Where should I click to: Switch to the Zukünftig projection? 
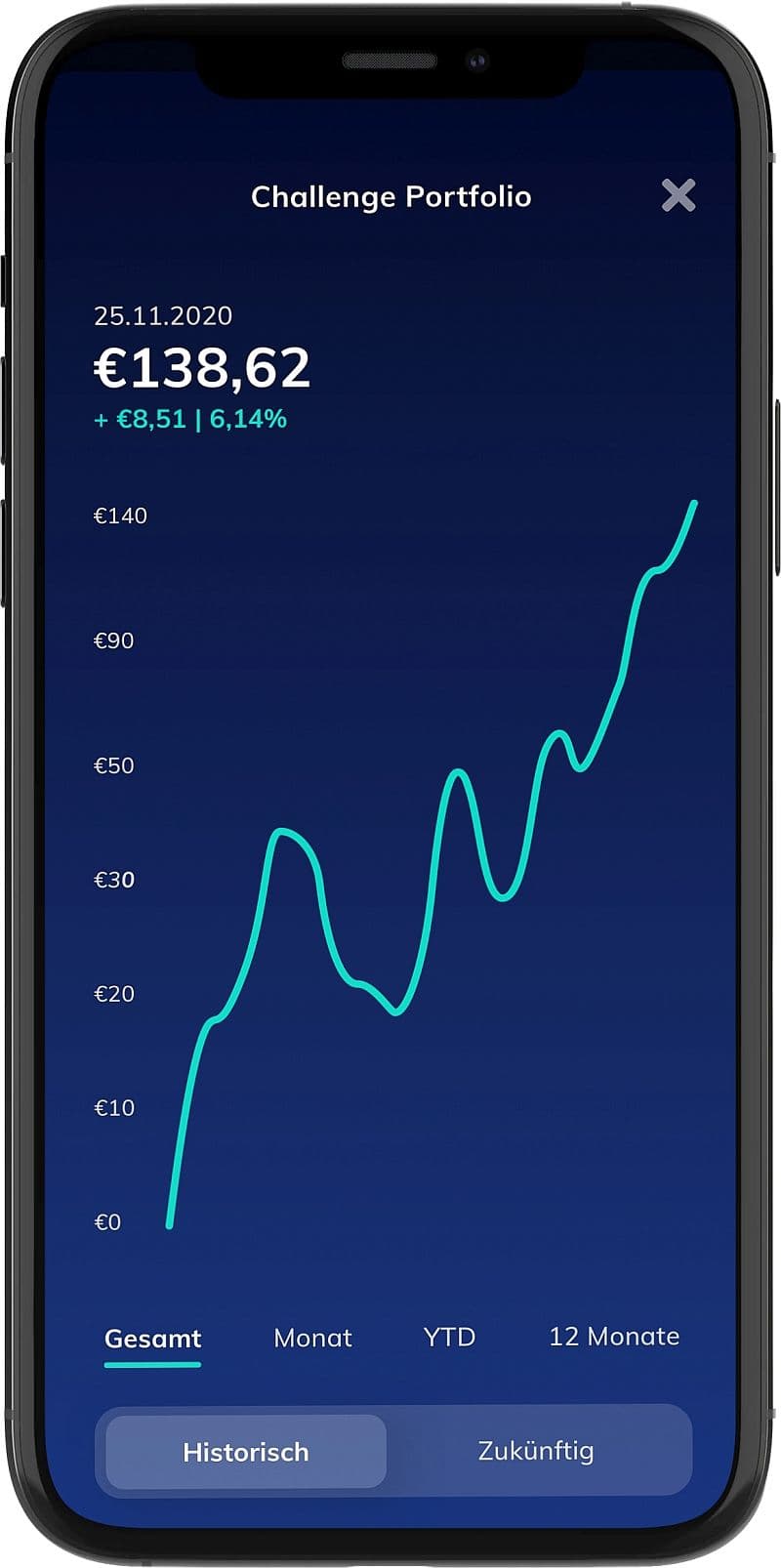point(536,1451)
